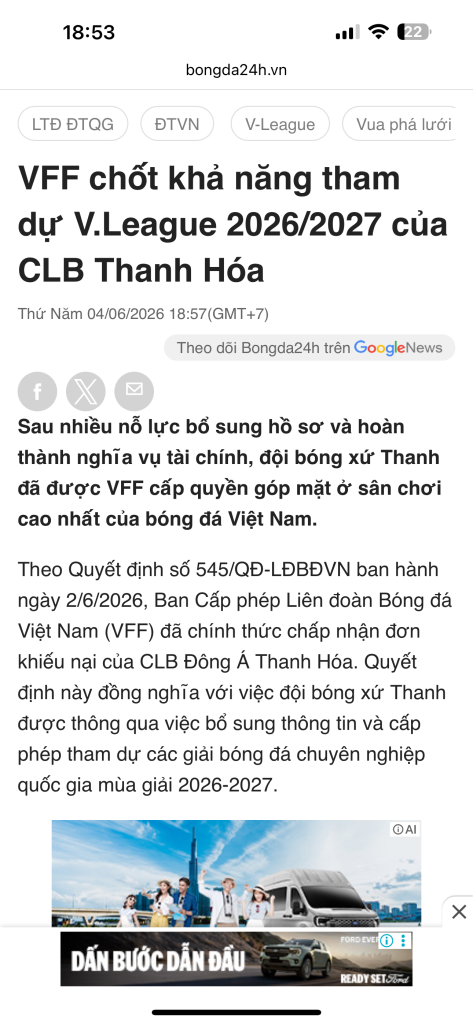Share the article on Facebook
Screen dimensions: 473x1024
pos(37,391)
